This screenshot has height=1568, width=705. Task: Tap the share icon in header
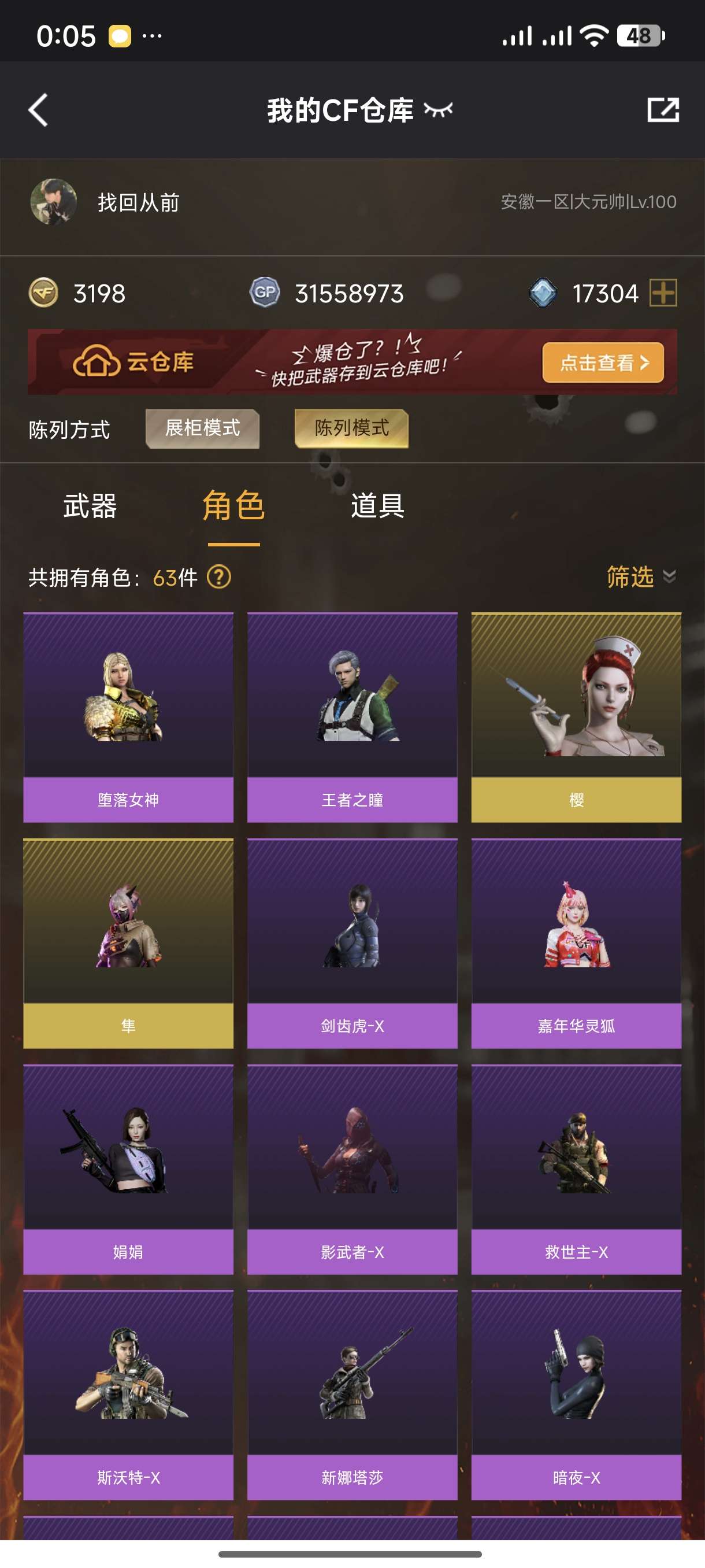click(662, 110)
